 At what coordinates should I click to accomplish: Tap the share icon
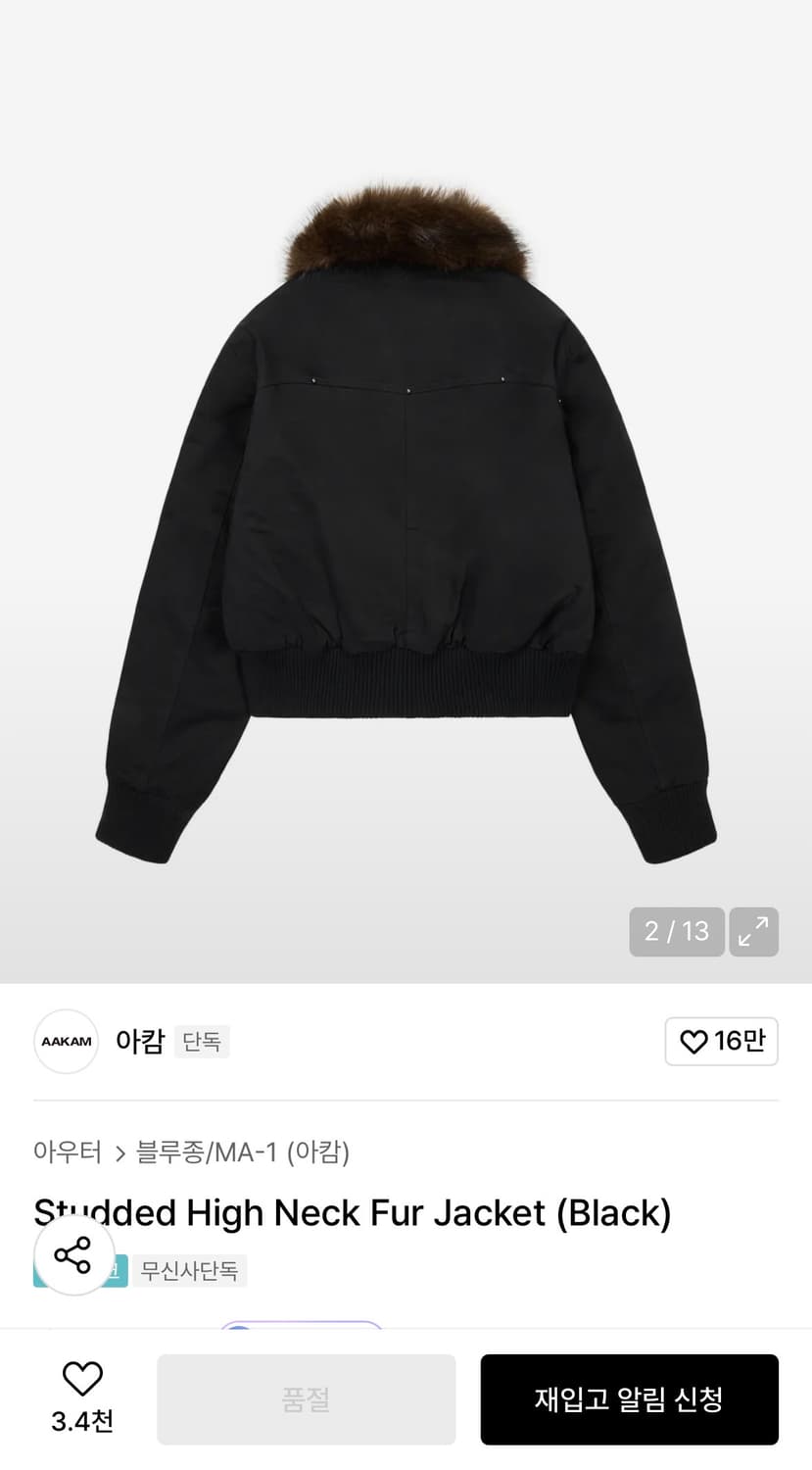click(x=74, y=1255)
